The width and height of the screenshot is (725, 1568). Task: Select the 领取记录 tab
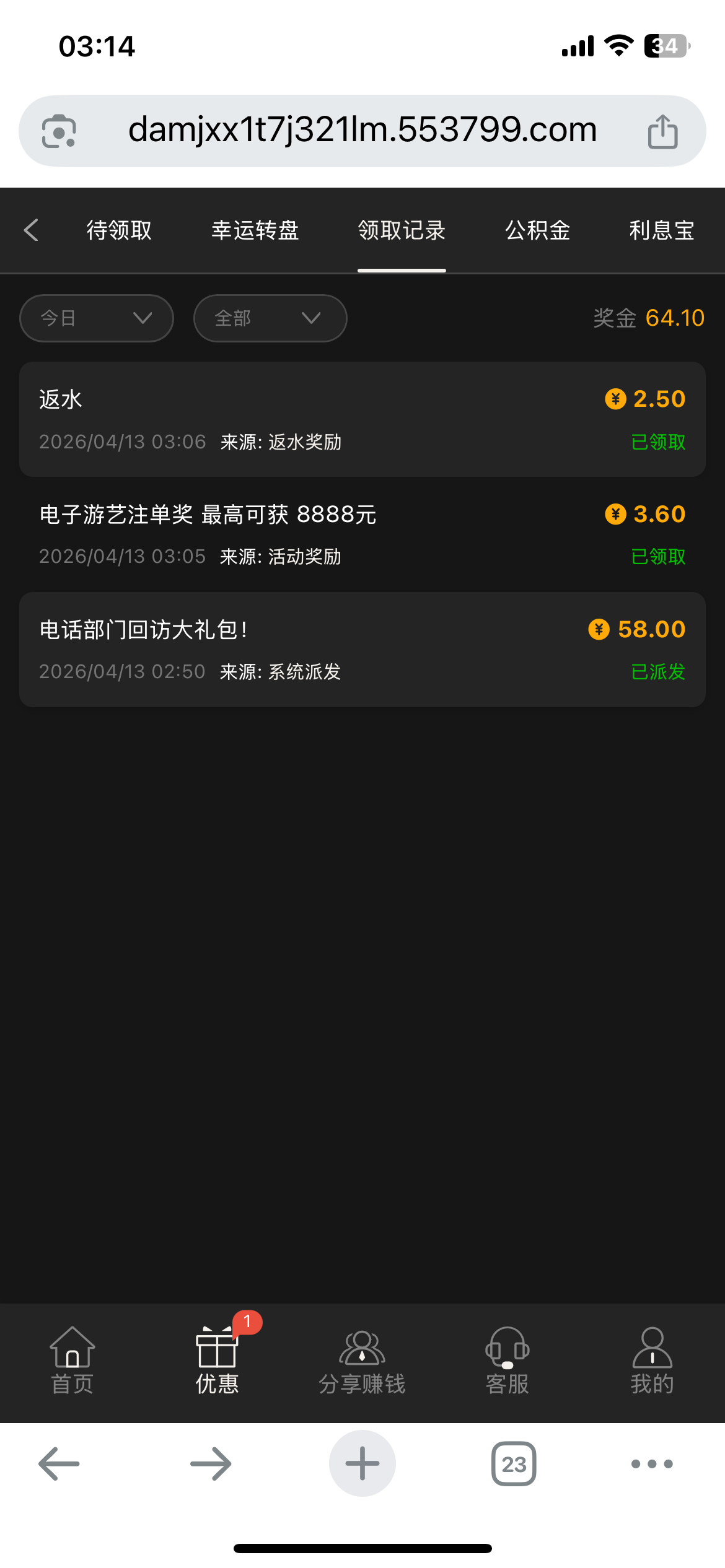pyautogui.click(x=402, y=230)
